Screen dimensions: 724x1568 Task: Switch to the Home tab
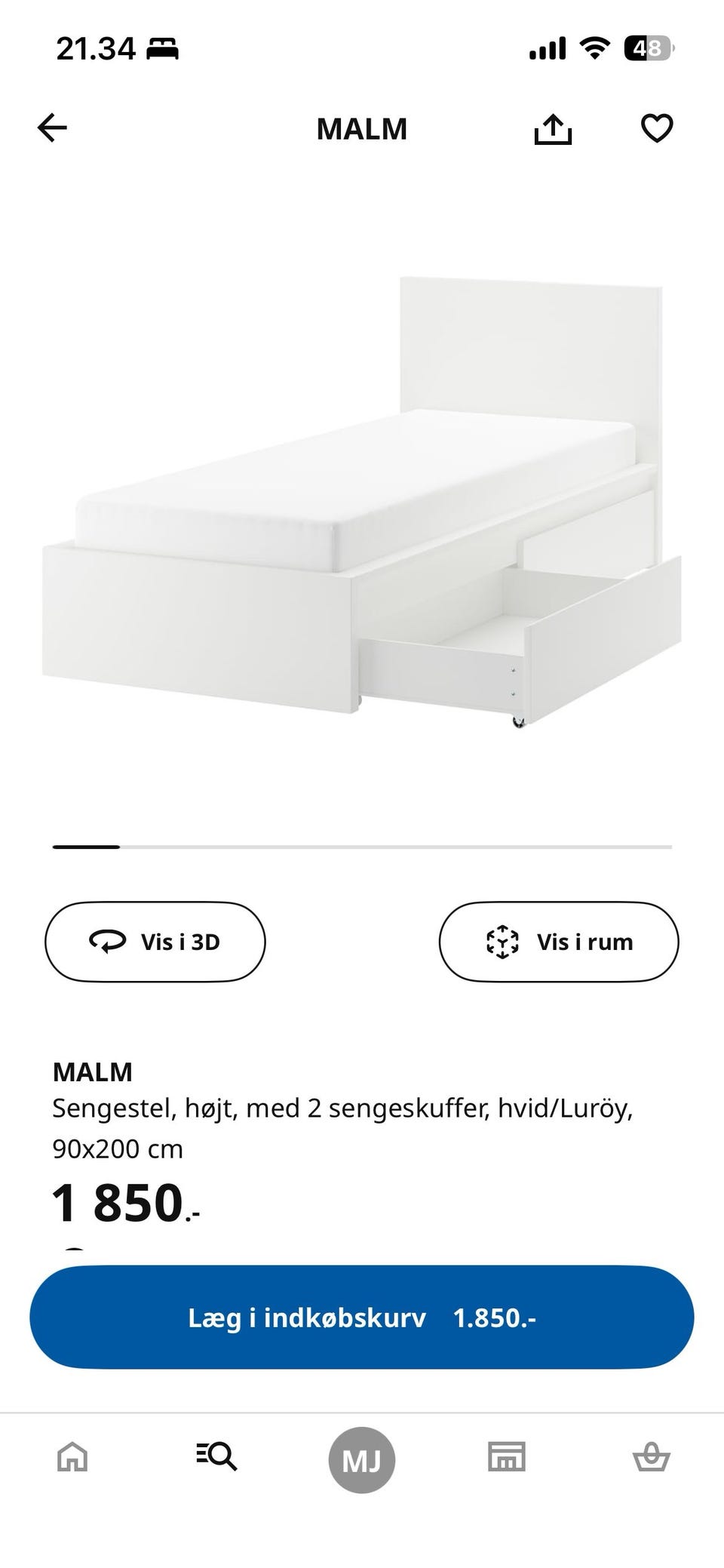click(x=72, y=1456)
